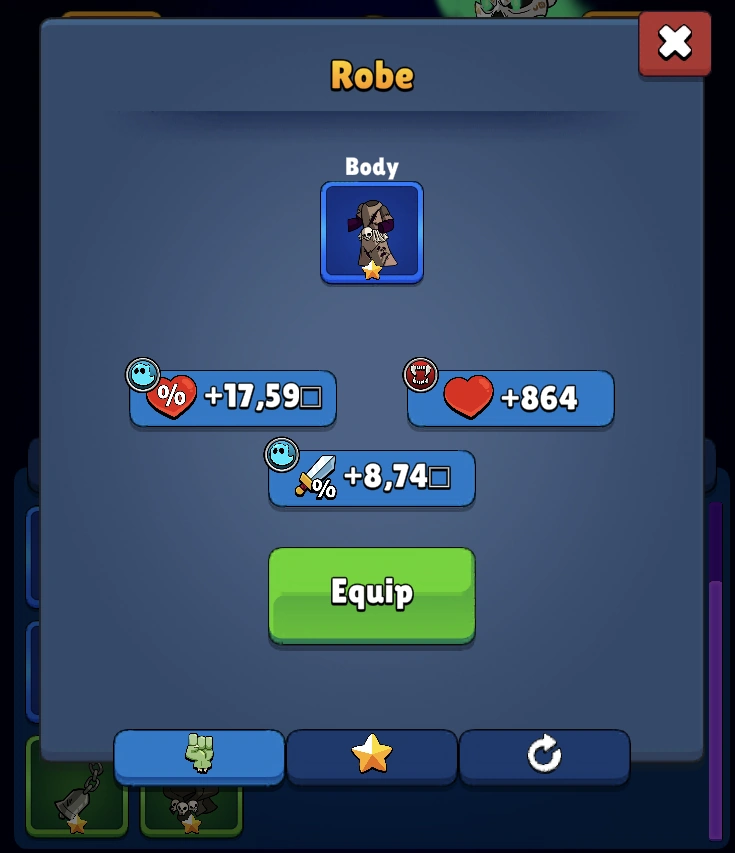Tap the Robe body item icon

[x=371, y=232]
